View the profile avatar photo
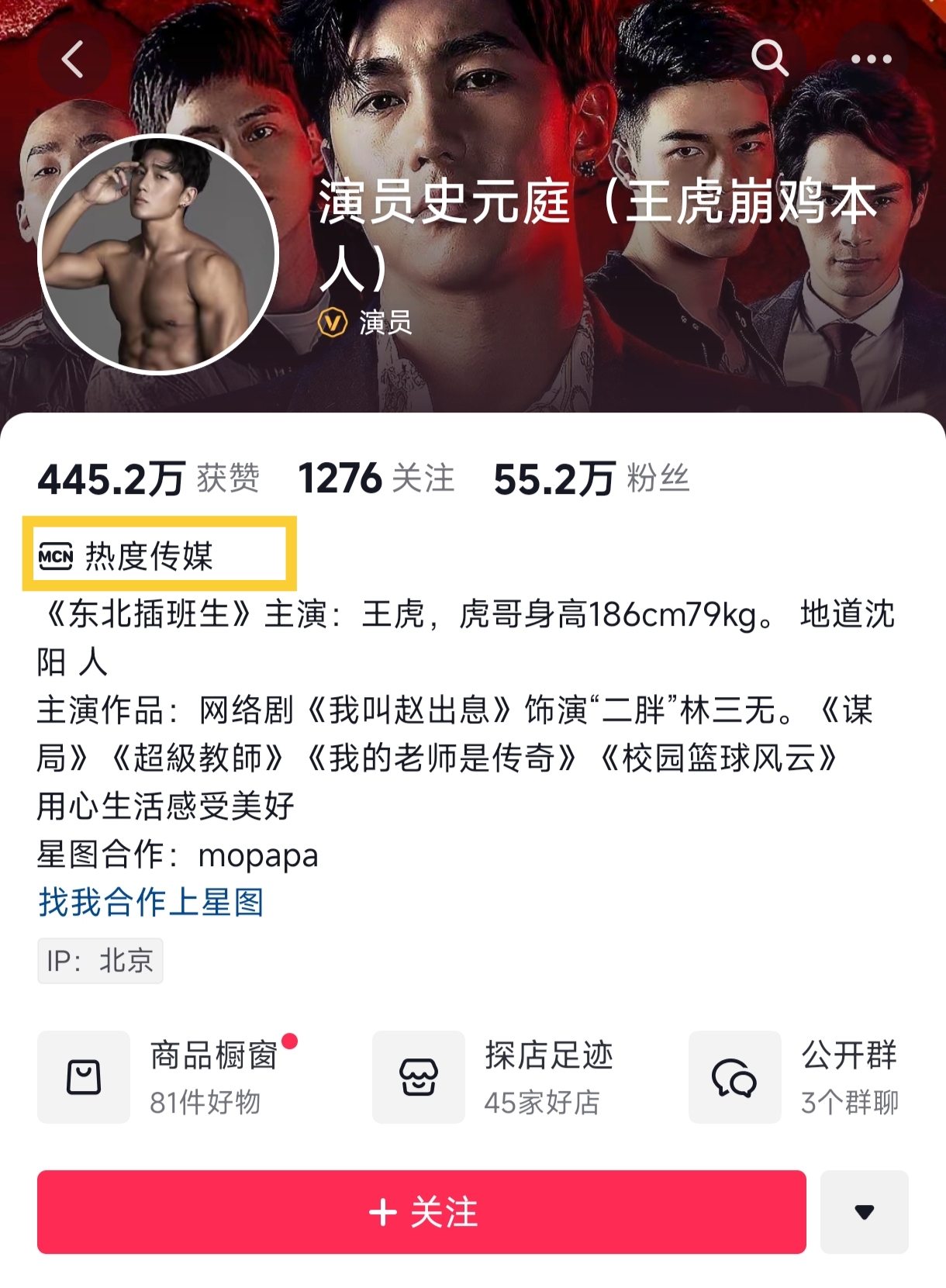 pyautogui.click(x=158, y=255)
